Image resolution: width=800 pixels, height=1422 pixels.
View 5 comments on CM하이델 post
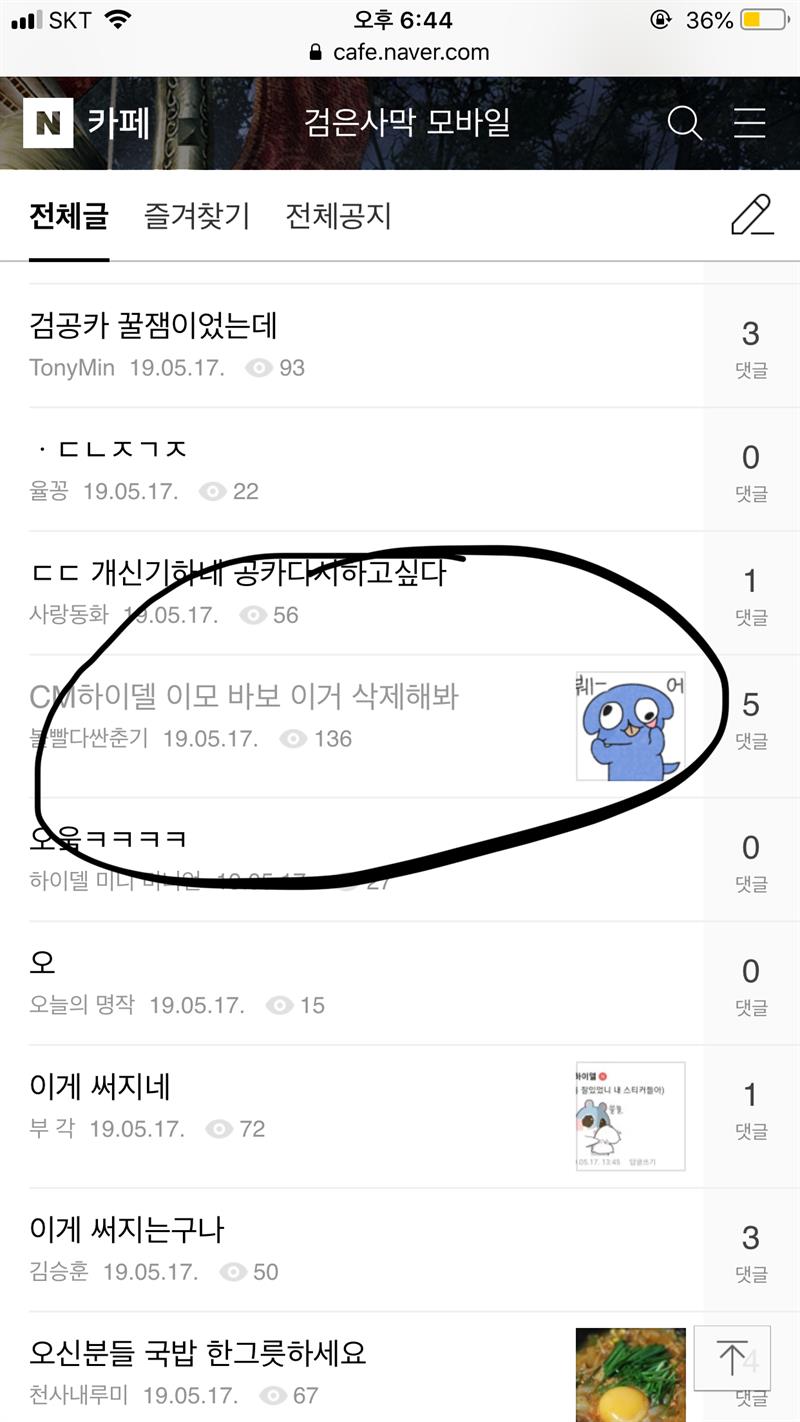pos(751,719)
